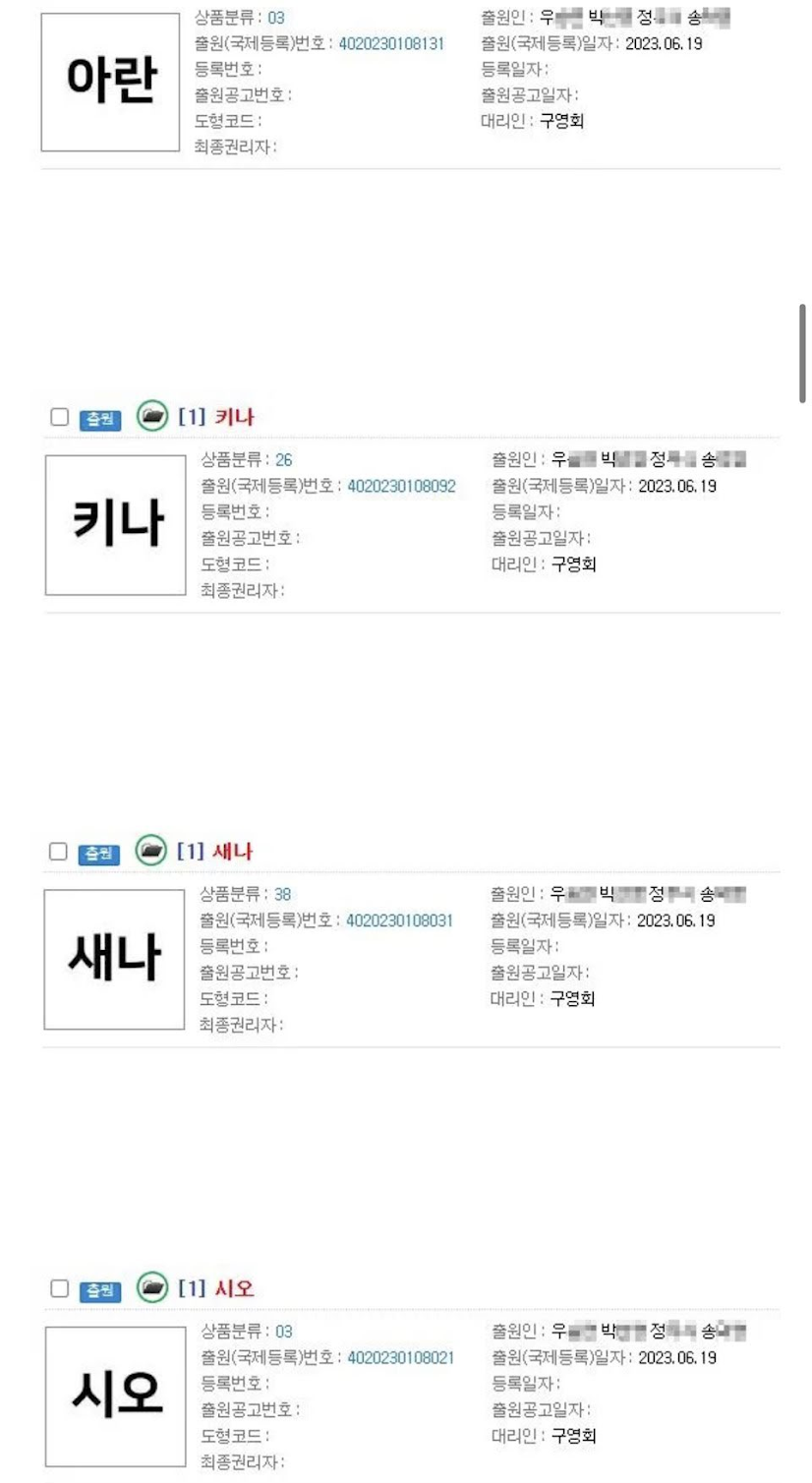View the 시오 trademark image
Screen dimensions: 812x1483
116,1395
